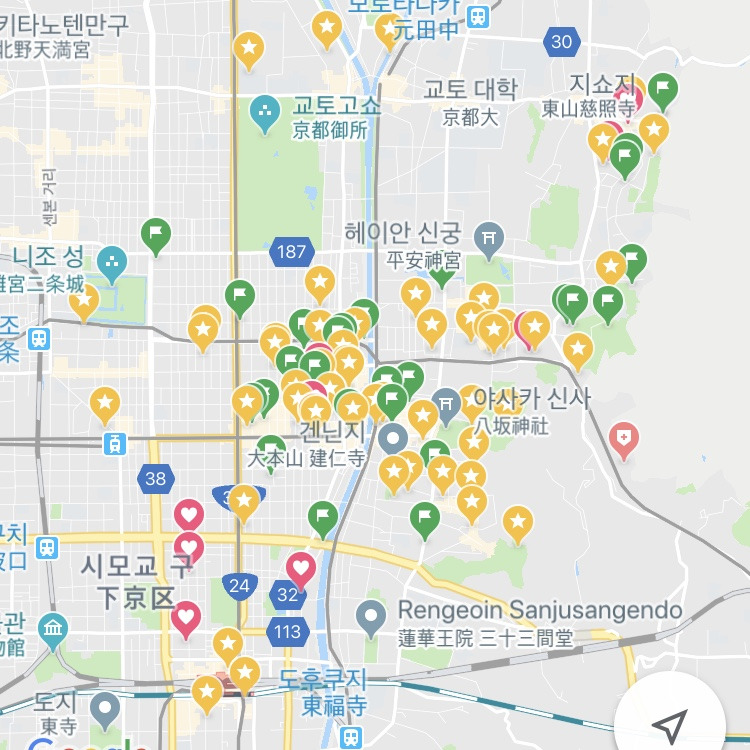Open the Rengeoin Sanjusangendo place marker

(371, 618)
